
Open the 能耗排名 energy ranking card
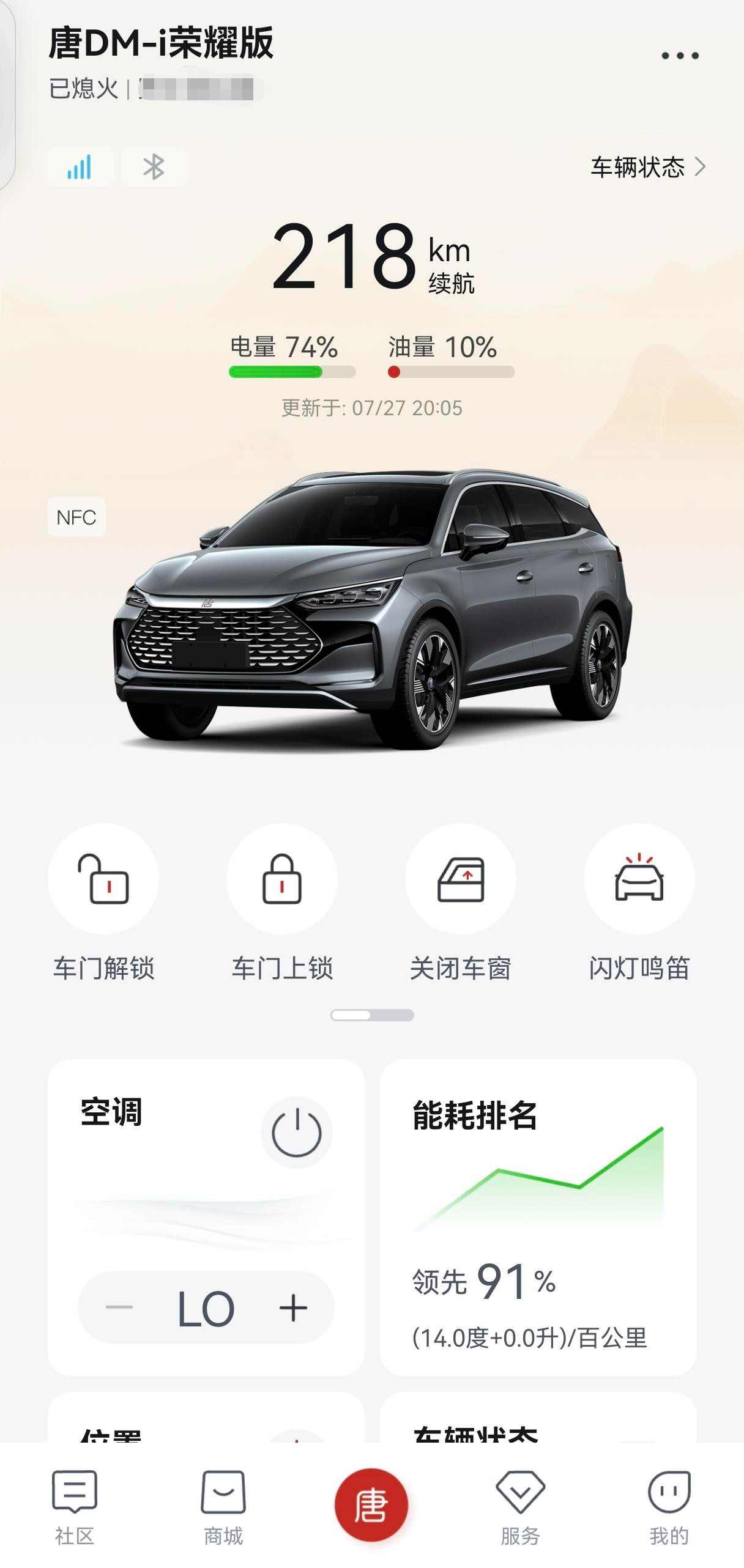click(x=538, y=1217)
